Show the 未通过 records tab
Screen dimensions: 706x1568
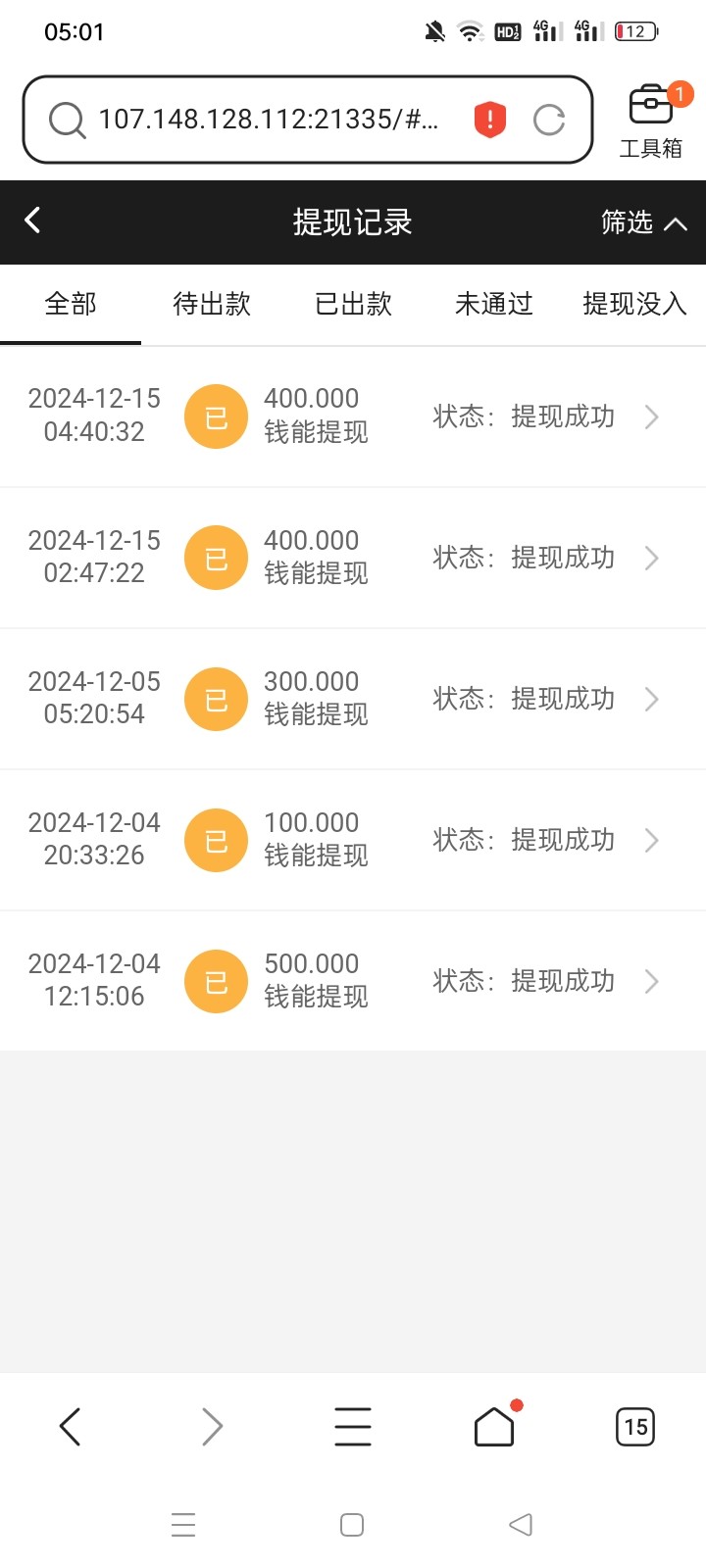(x=493, y=304)
